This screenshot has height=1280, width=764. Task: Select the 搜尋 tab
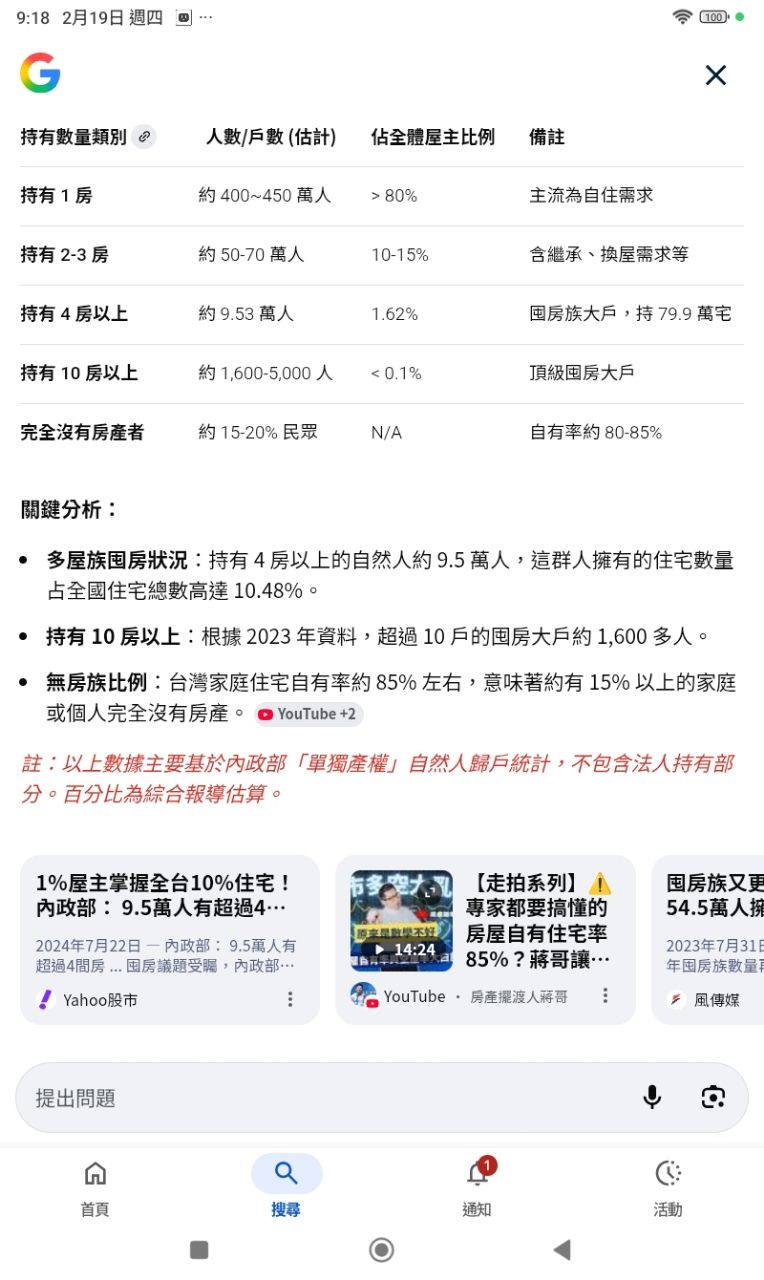(x=286, y=1187)
